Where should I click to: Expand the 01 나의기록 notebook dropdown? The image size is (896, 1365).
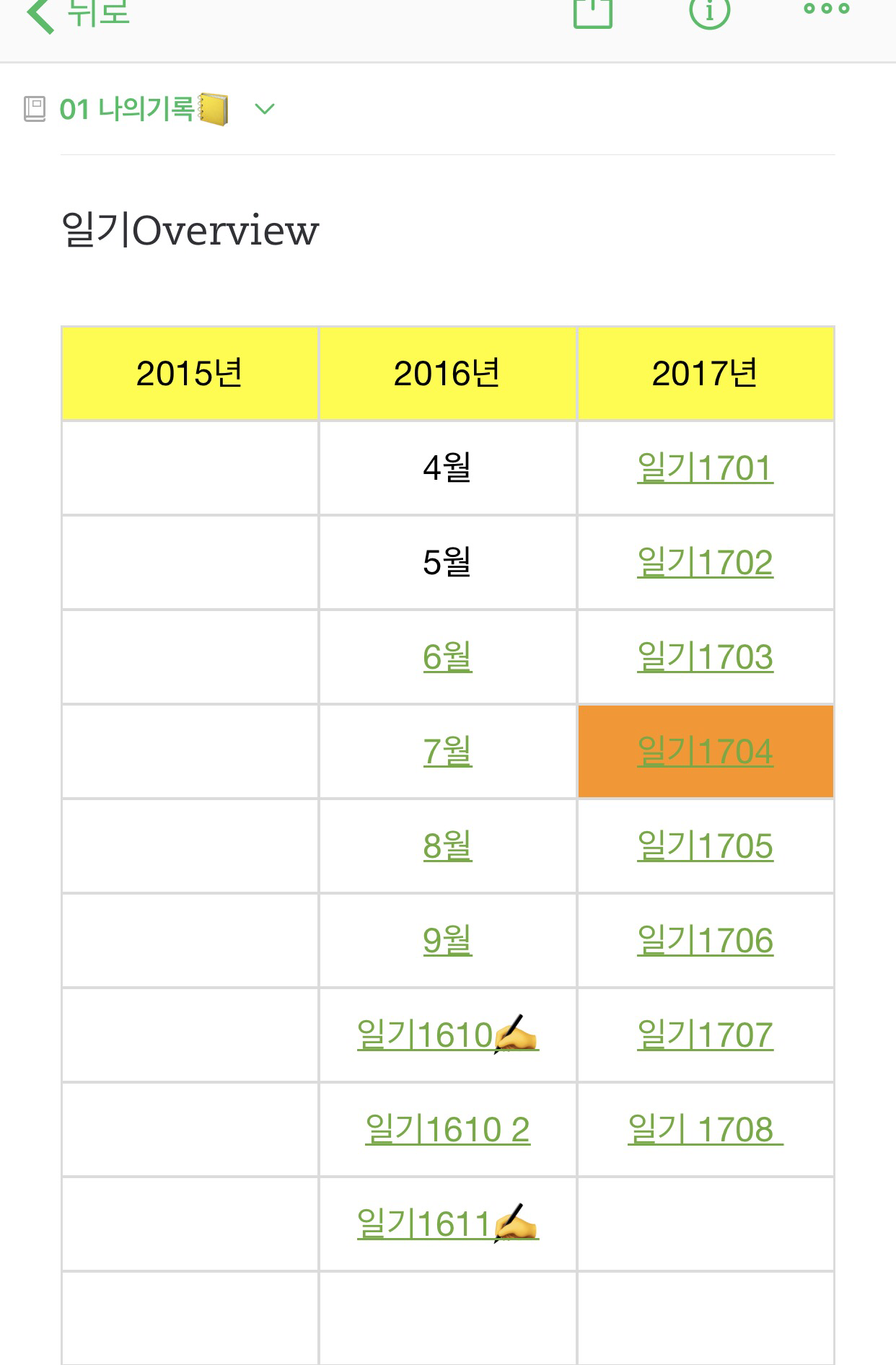265,109
